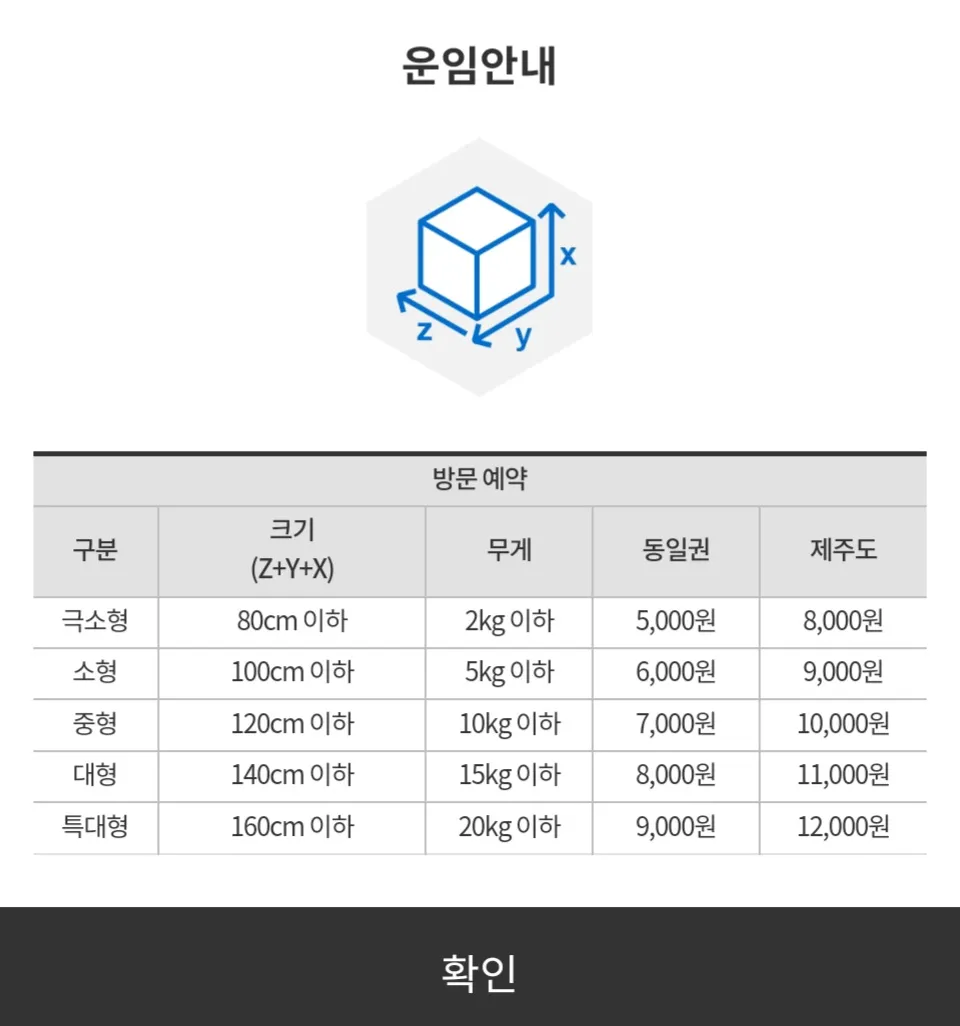This screenshot has height=1026, width=960.
Task: Select the 대형 row label
Action: [95, 776]
